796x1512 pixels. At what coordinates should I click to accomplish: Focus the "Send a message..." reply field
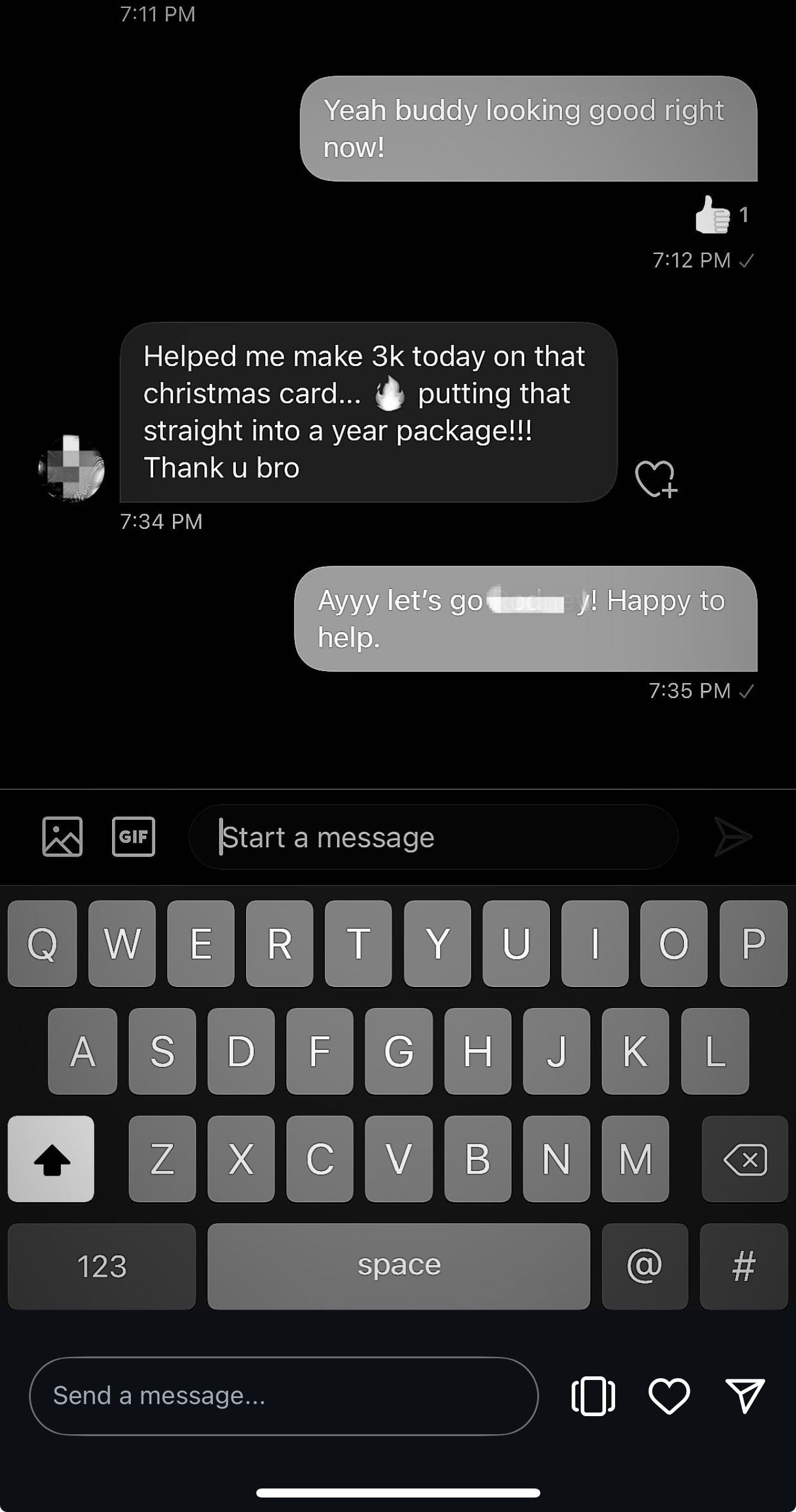click(283, 1396)
